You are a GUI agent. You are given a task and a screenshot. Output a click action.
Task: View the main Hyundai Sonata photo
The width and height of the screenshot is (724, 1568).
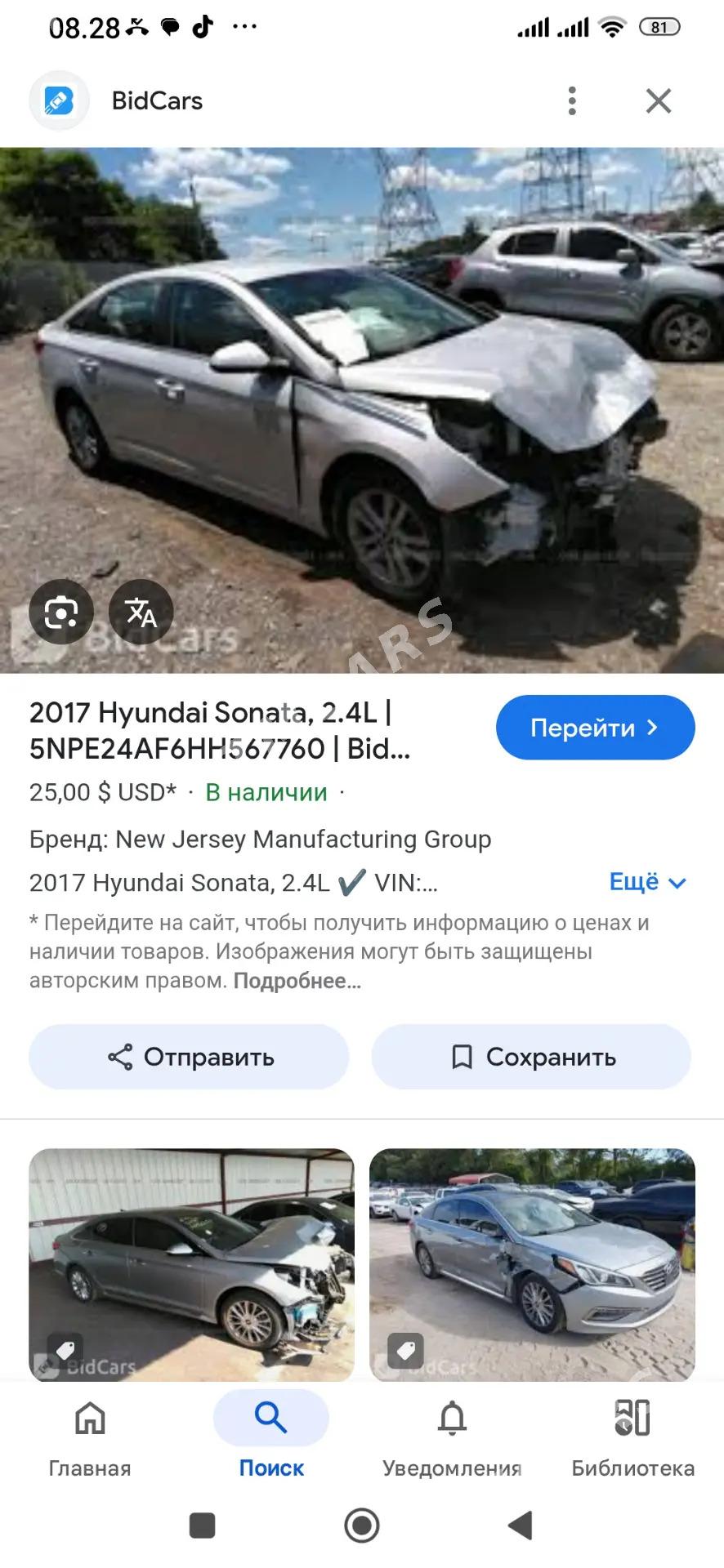point(362,410)
